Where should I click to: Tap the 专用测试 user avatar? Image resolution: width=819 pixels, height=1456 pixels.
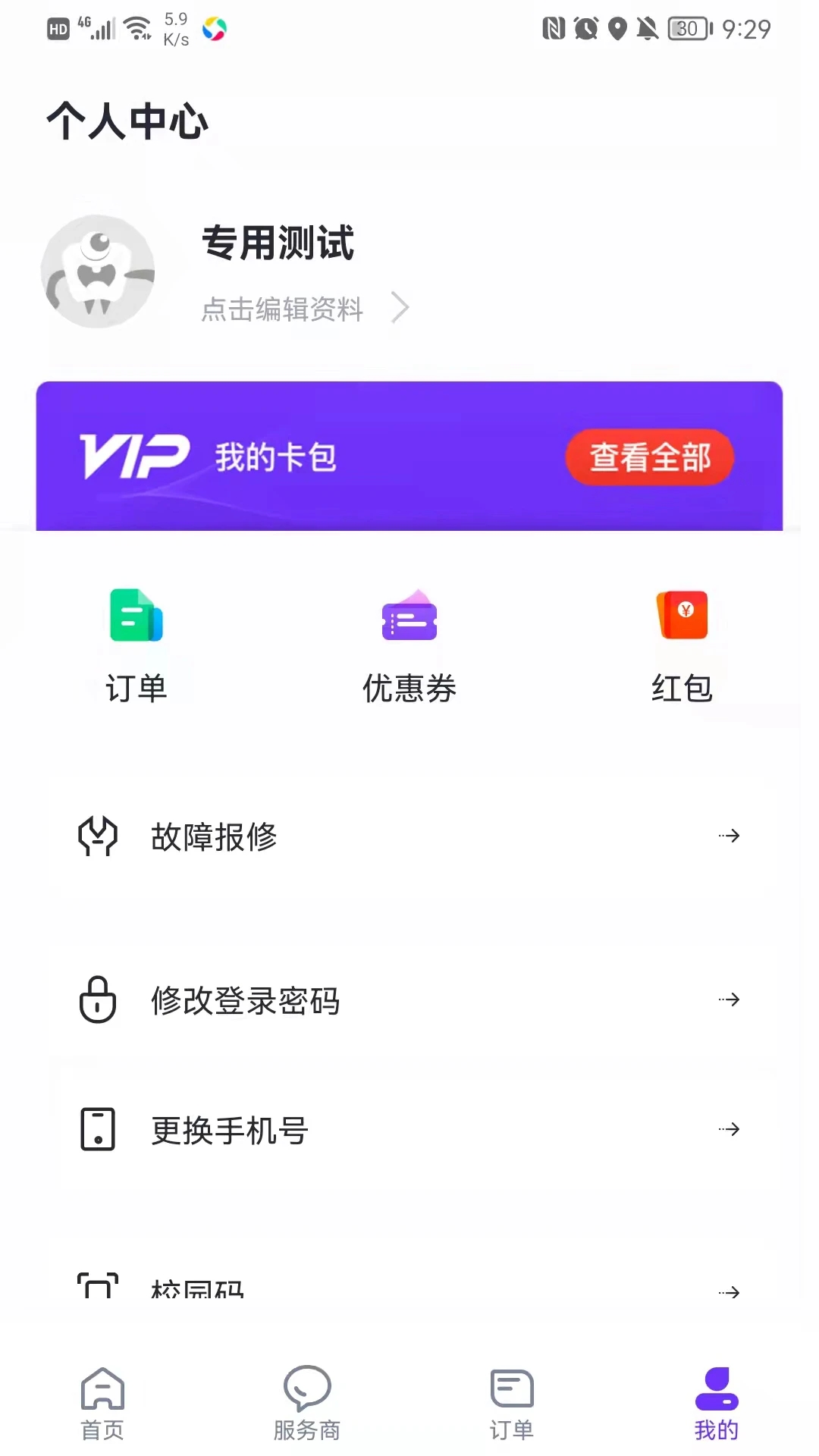[x=99, y=271]
